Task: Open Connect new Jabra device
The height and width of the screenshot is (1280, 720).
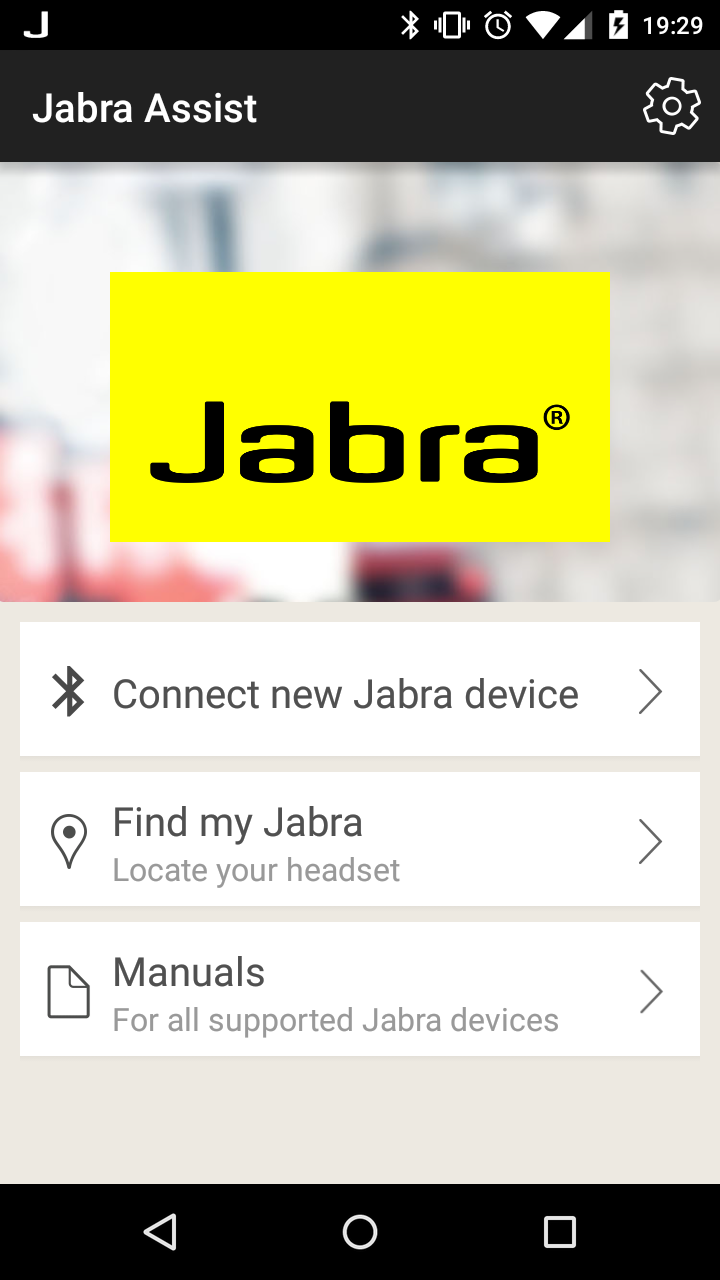Action: pos(360,692)
